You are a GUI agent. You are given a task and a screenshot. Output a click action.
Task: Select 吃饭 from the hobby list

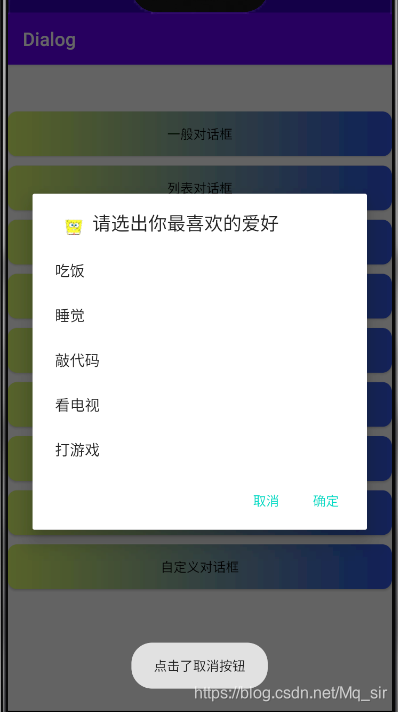pyautogui.click(x=199, y=271)
